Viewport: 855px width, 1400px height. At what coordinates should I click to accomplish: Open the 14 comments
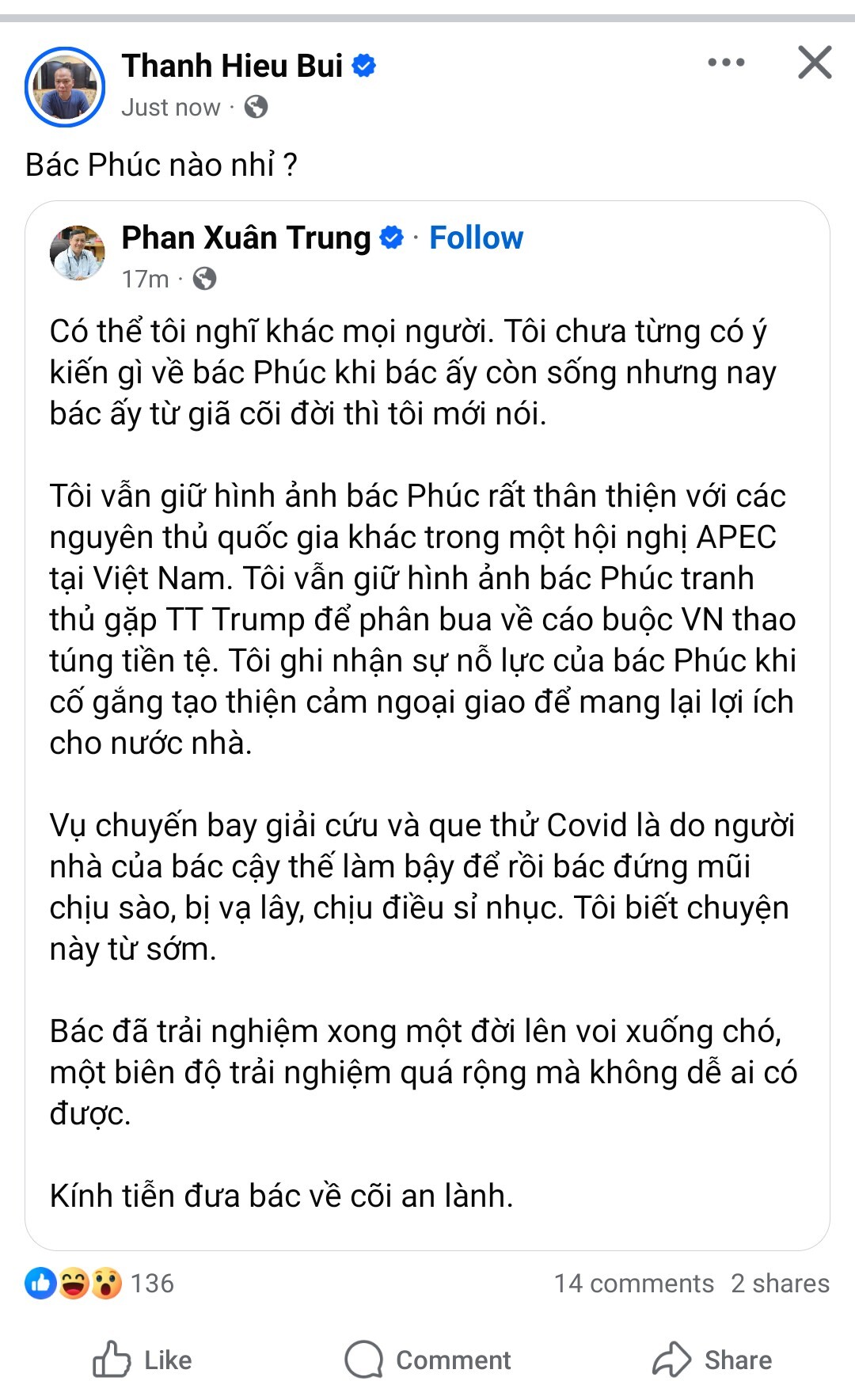click(633, 1283)
